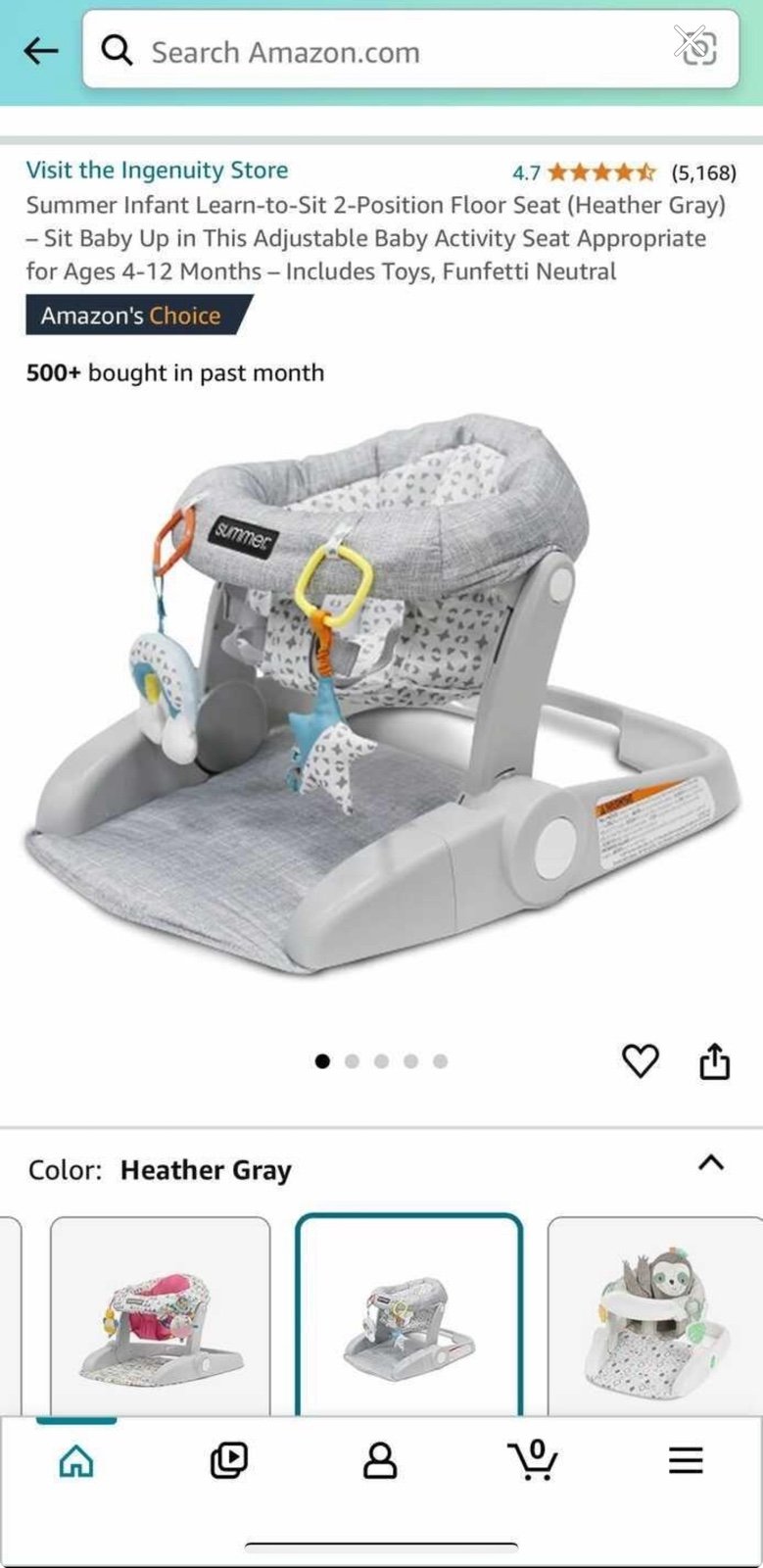Collapse the Color Heather Gray section

point(711,1163)
